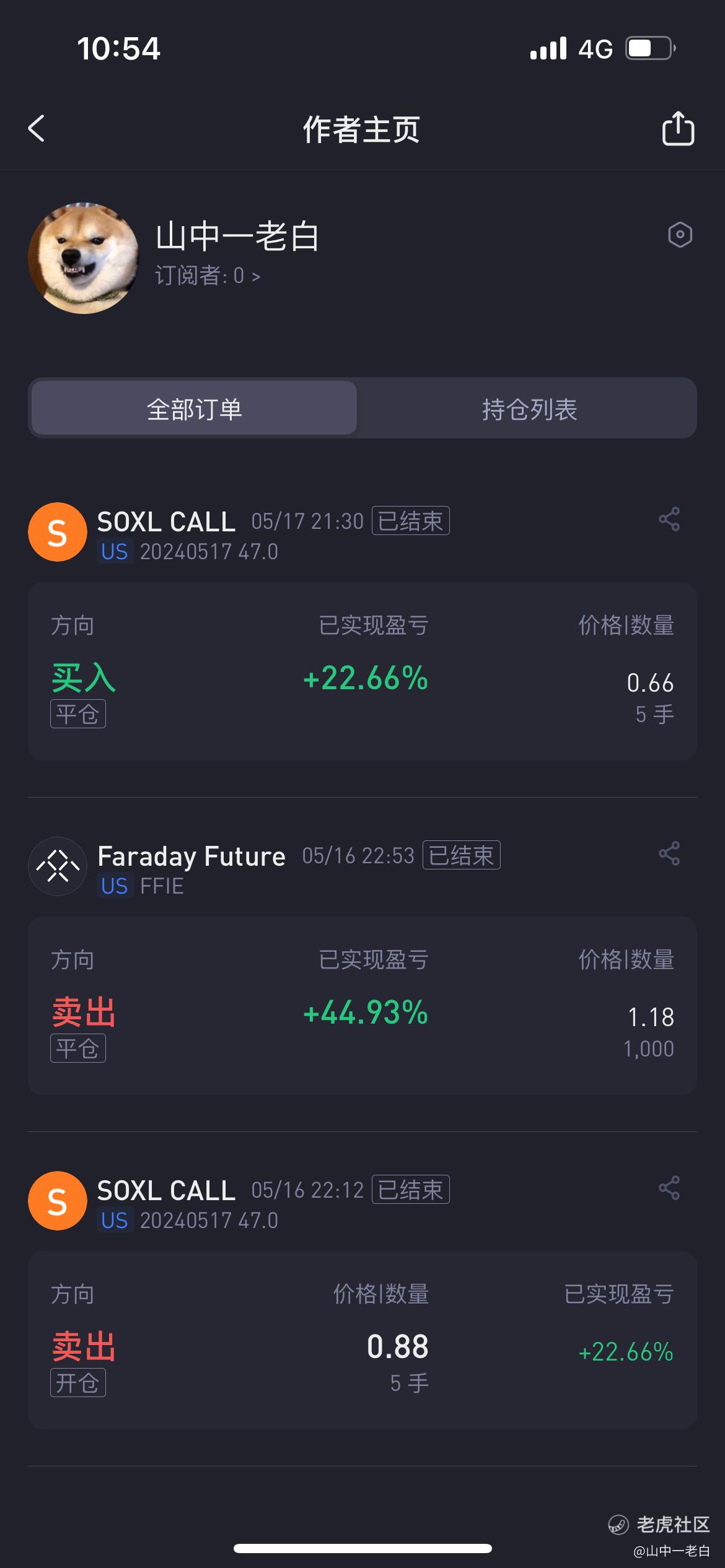Open the Faraday Future FFIE order card
This screenshot has height=1568, width=725.
tap(362, 1006)
